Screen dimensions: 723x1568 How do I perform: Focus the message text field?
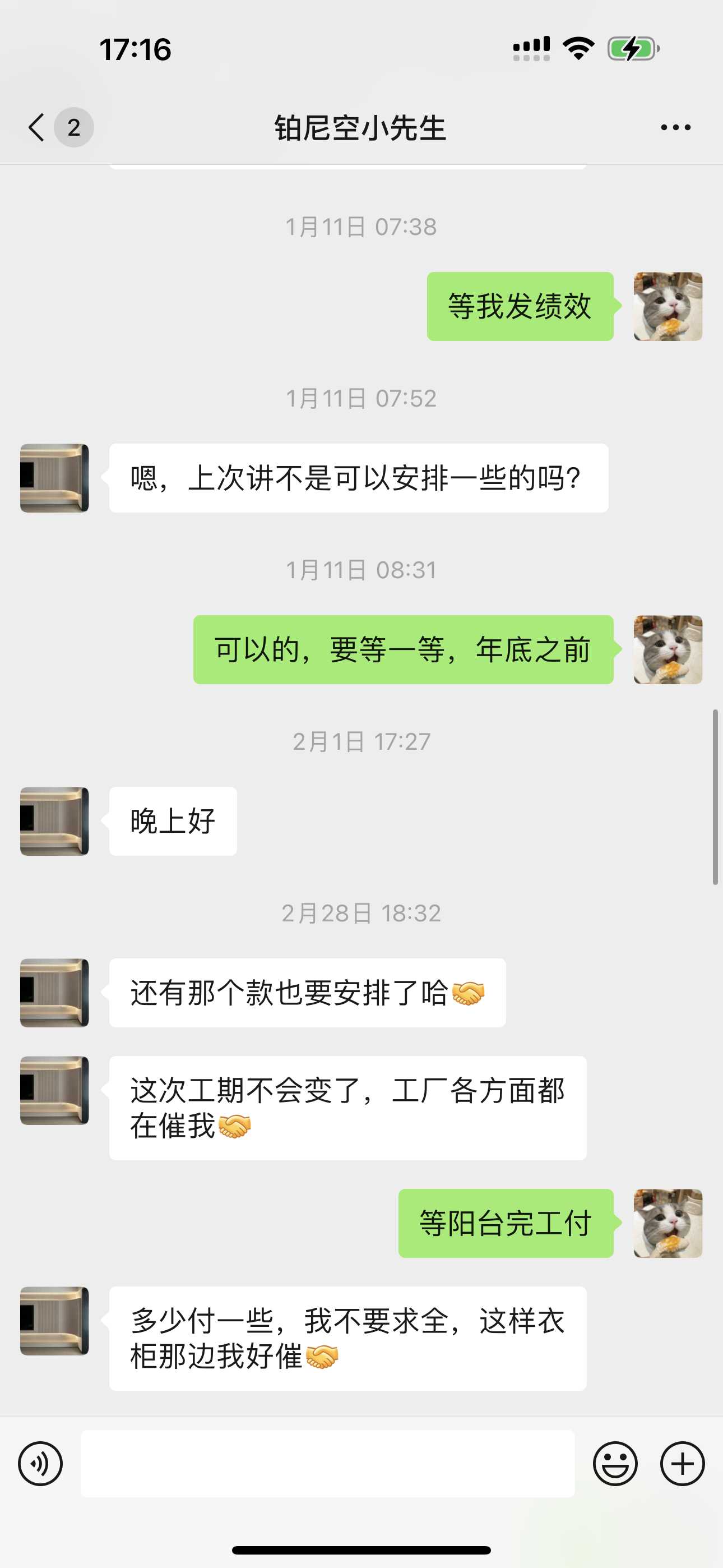click(x=327, y=1464)
